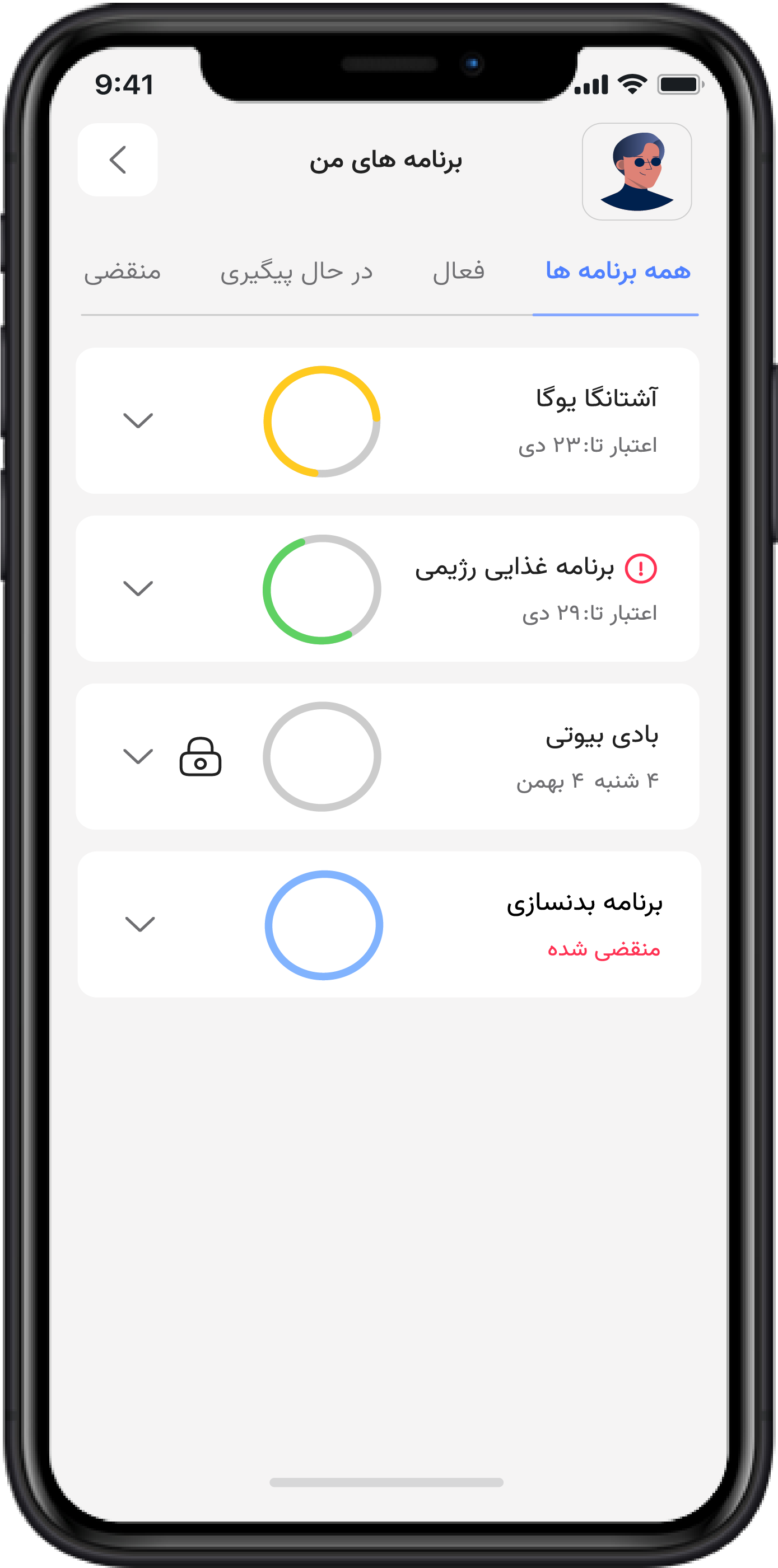Expand the بادی بیوتی card chevron
Viewport: 778px width, 1568px height.
(x=138, y=756)
